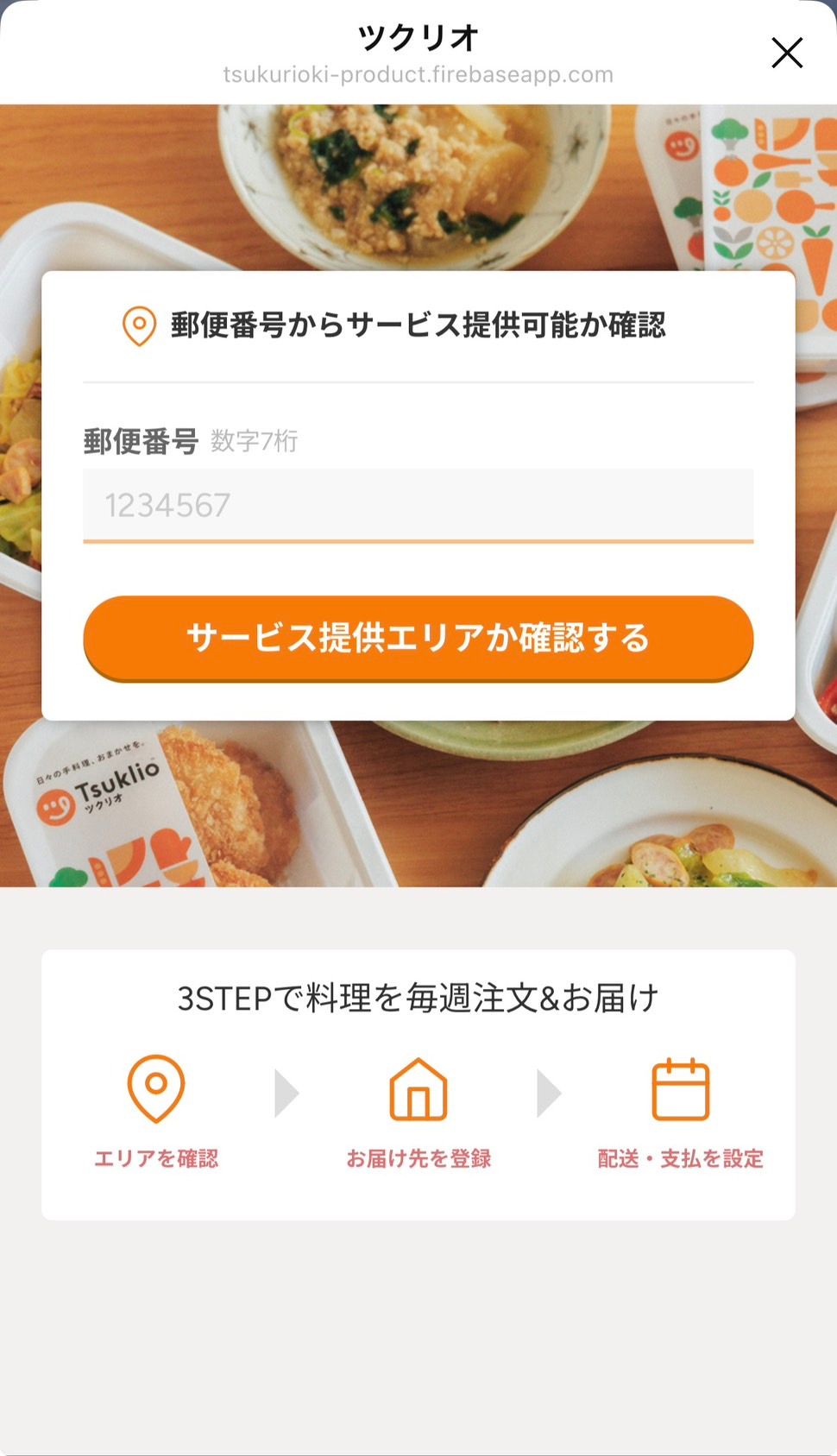Close the ツクリオ overlay with the X
The height and width of the screenshot is (1456, 837).
point(787,52)
